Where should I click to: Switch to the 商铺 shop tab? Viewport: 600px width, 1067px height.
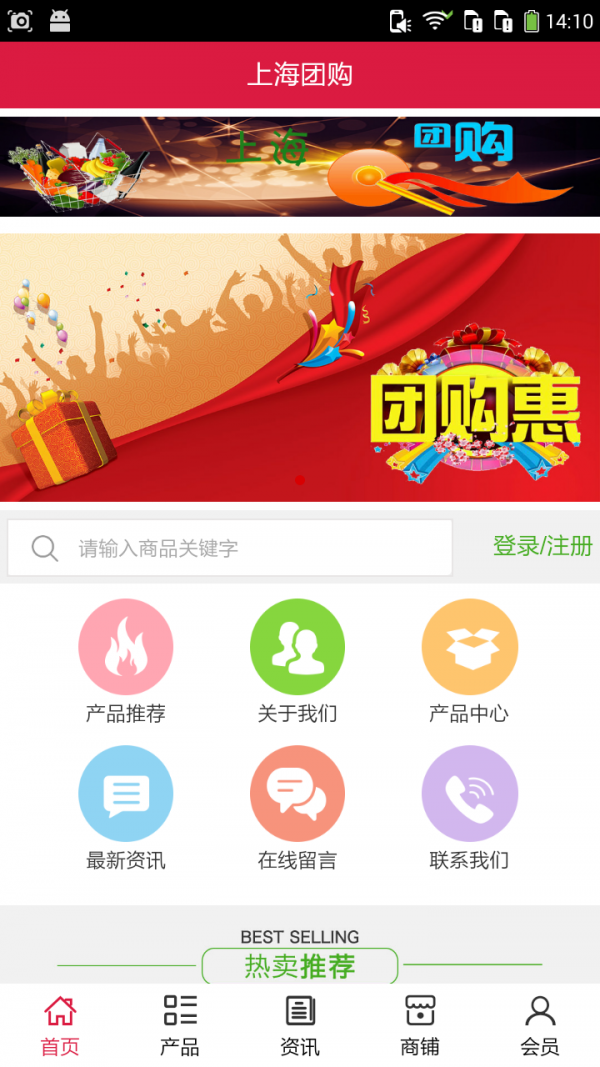click(x=420, y=1025)
